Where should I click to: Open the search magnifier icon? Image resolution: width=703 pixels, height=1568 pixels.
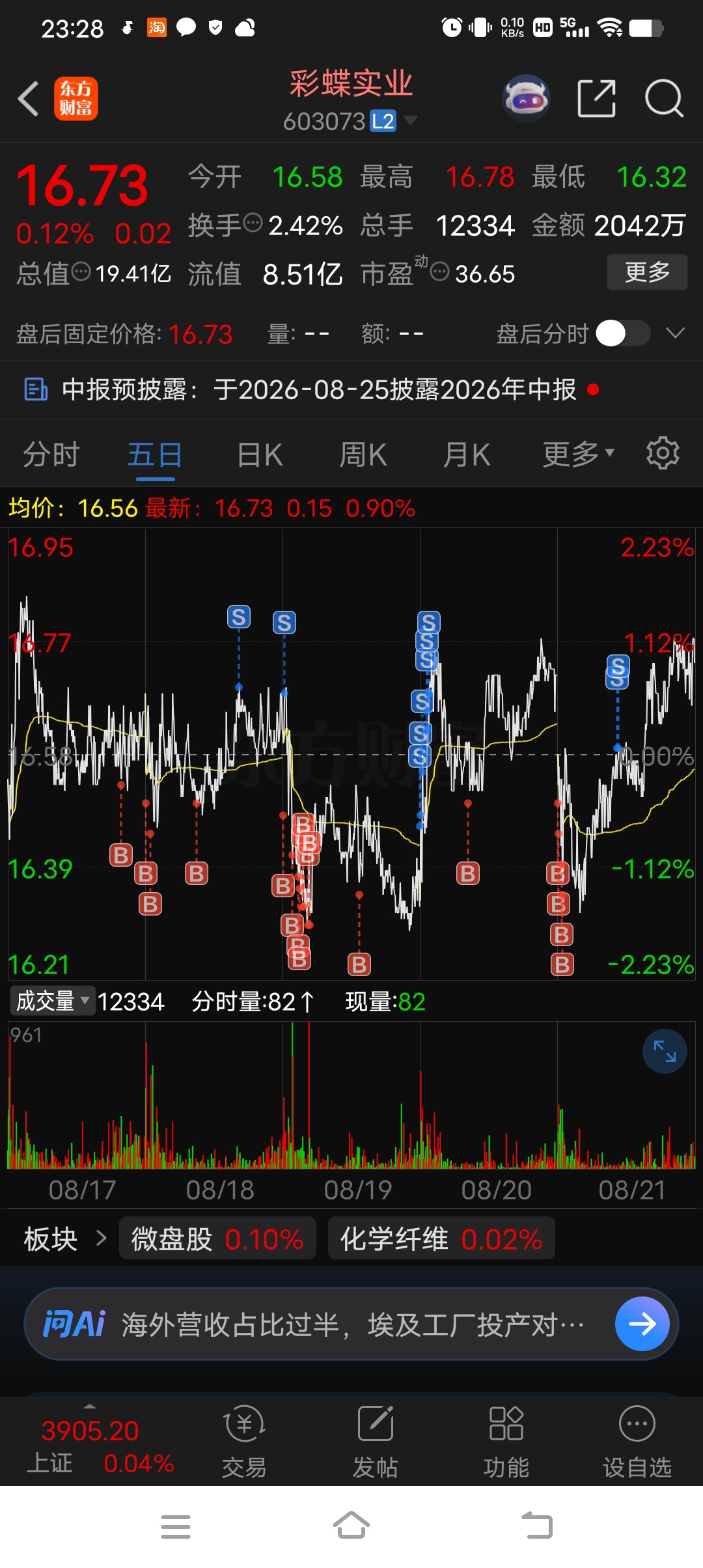[664, 99]
